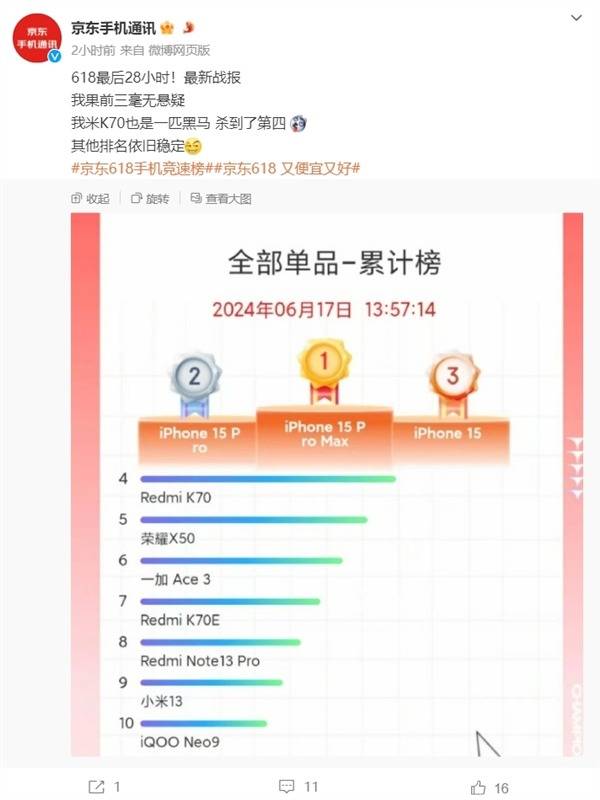Expand the post options chevron
Screen dimensions: 600x800
click(x=578, y=19)
